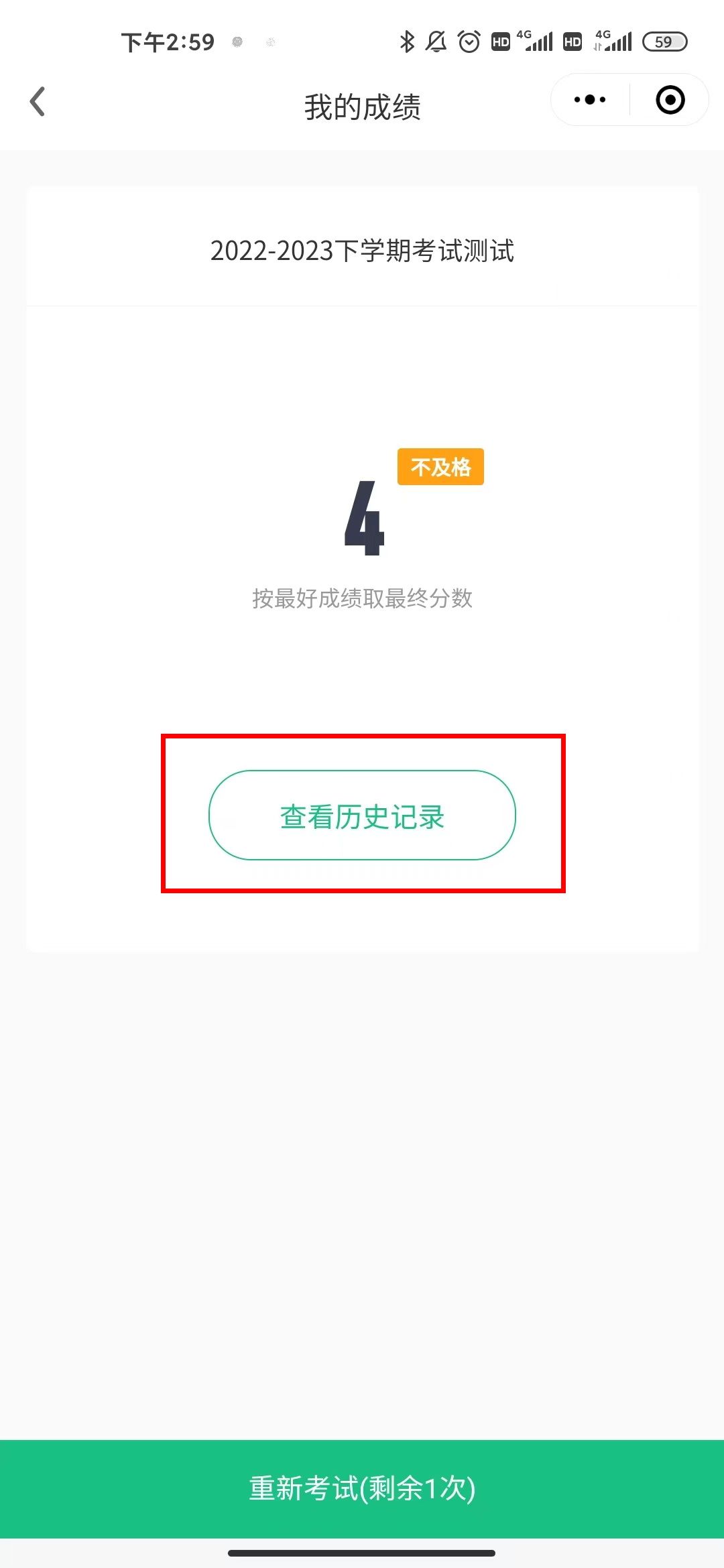Tap 查看历史记录 button
The width and height of the screenshot is (724, 1568).
362,815
